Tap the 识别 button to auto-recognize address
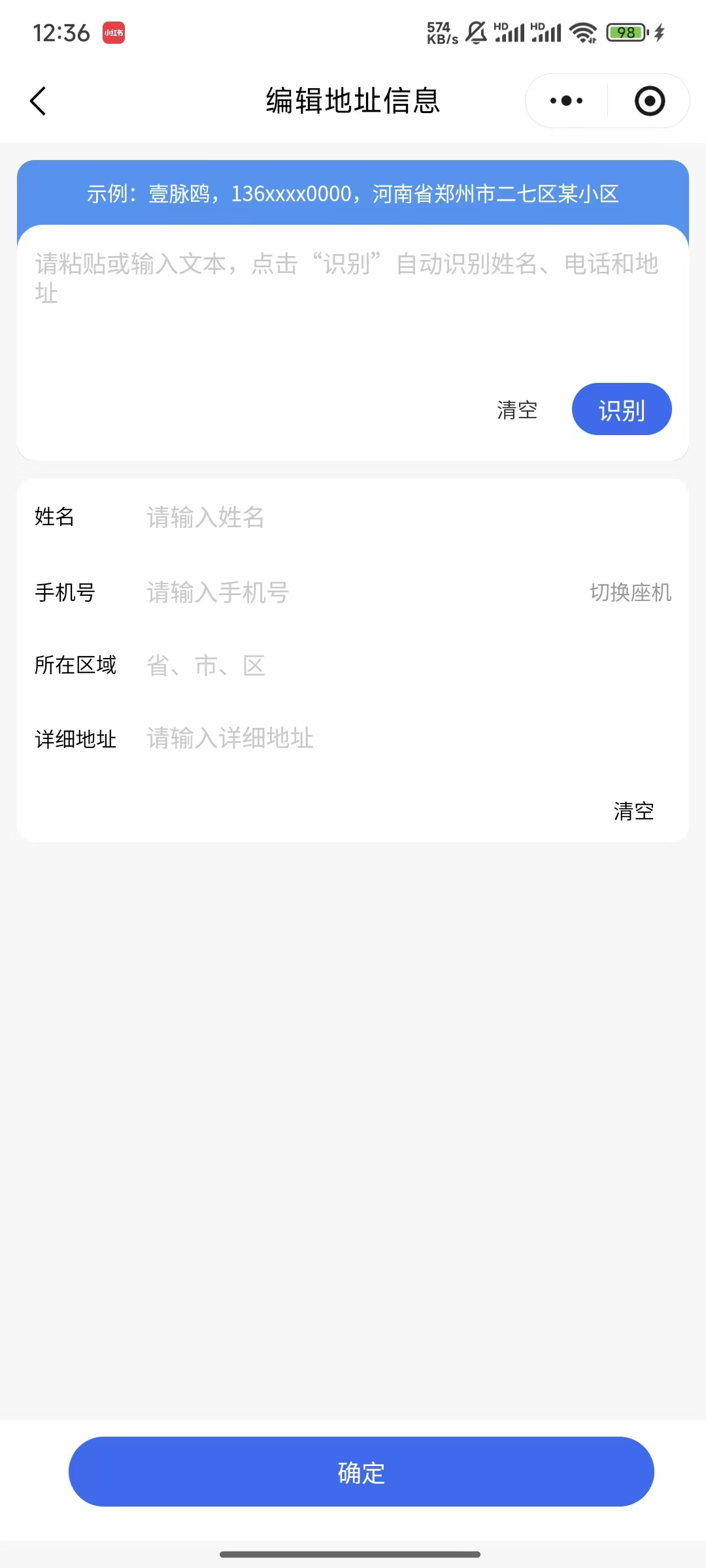 (621, 410)
